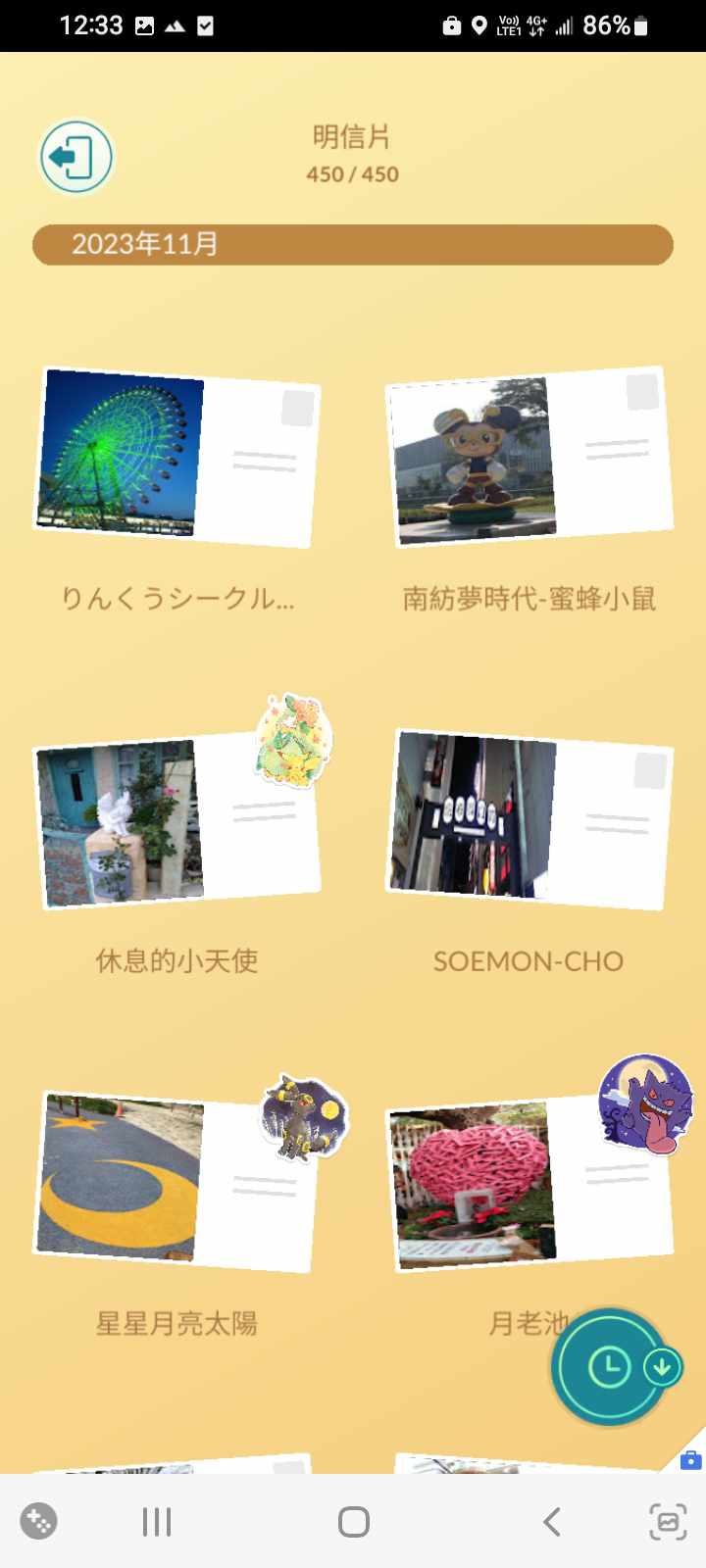Screen dimensions: 706x1568
Task: Tap the floating clock sort button
Action: tap(610, 1366)
